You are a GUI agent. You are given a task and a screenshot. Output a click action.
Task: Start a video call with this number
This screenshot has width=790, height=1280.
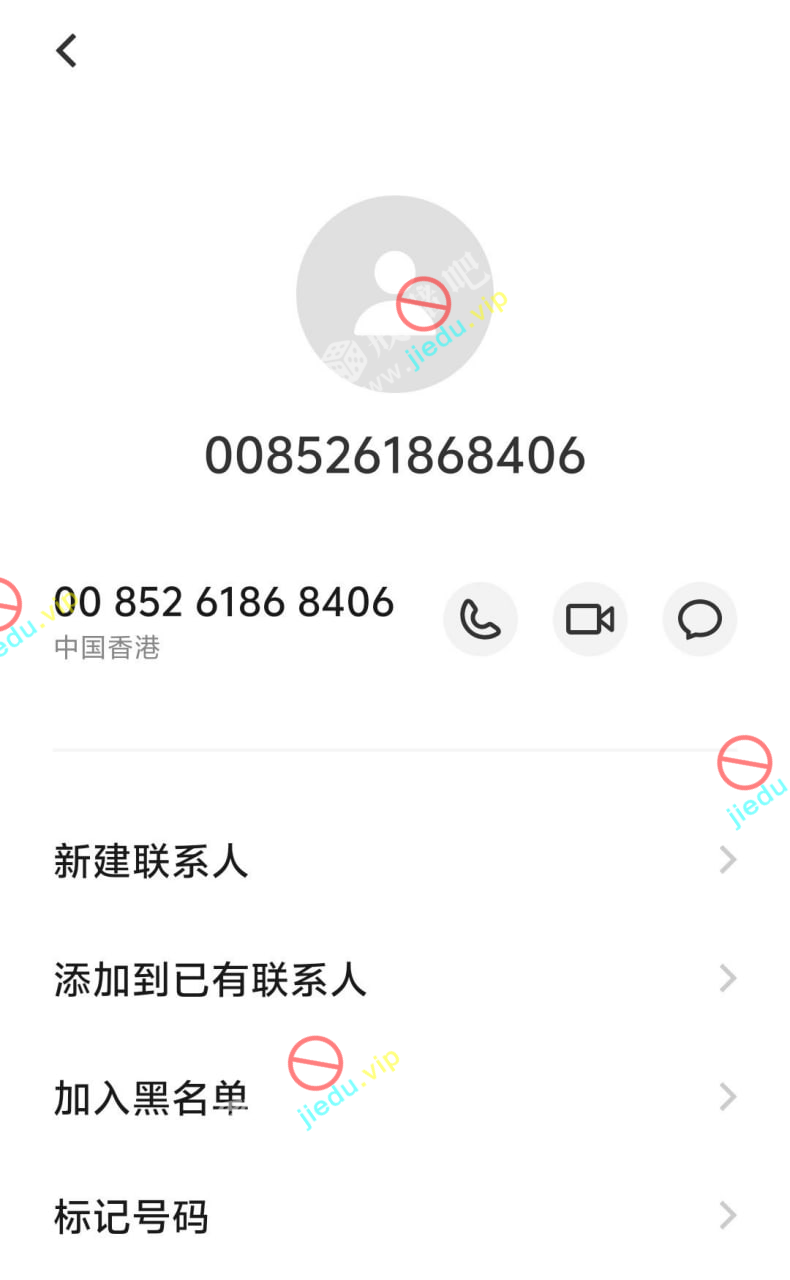(590, 620)
